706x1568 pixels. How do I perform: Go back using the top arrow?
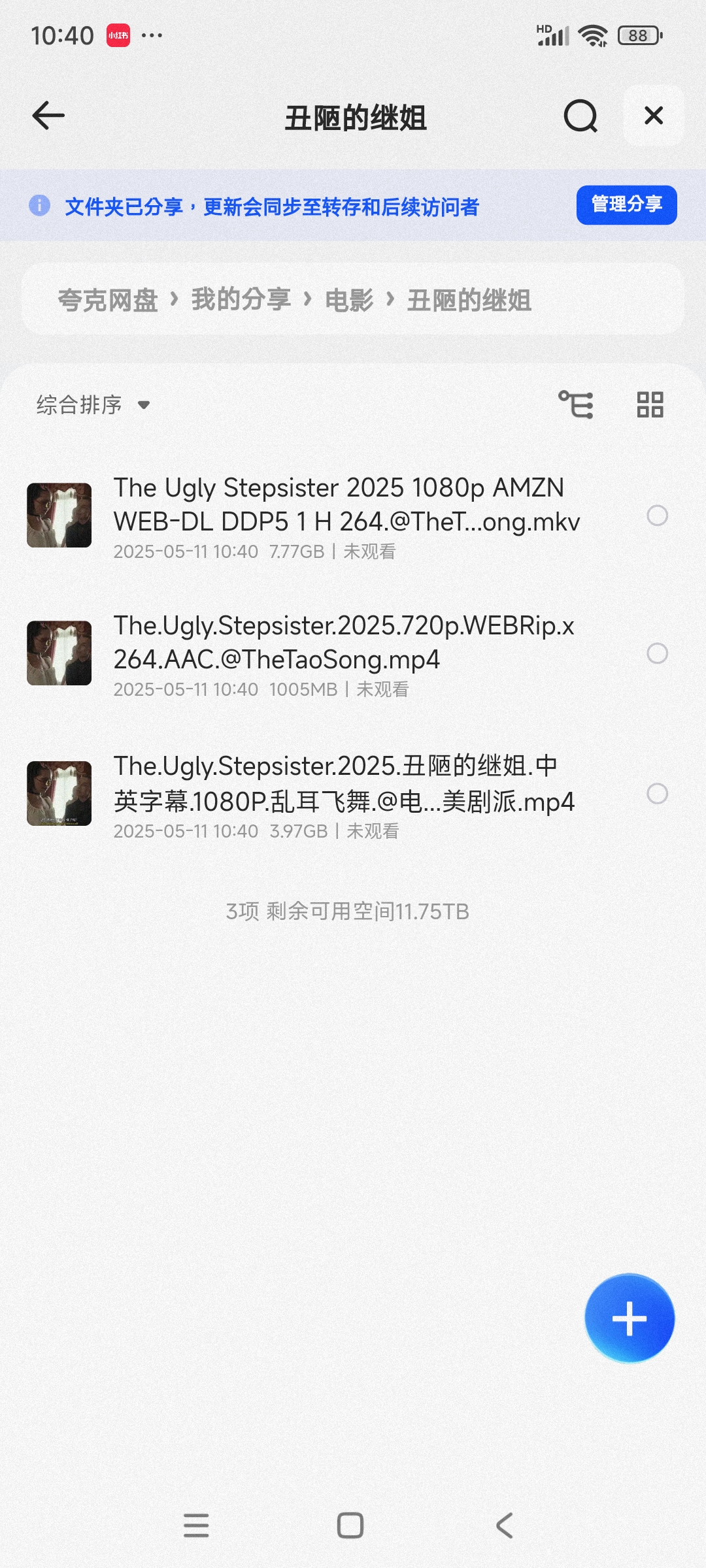click(x=48, y=116)
